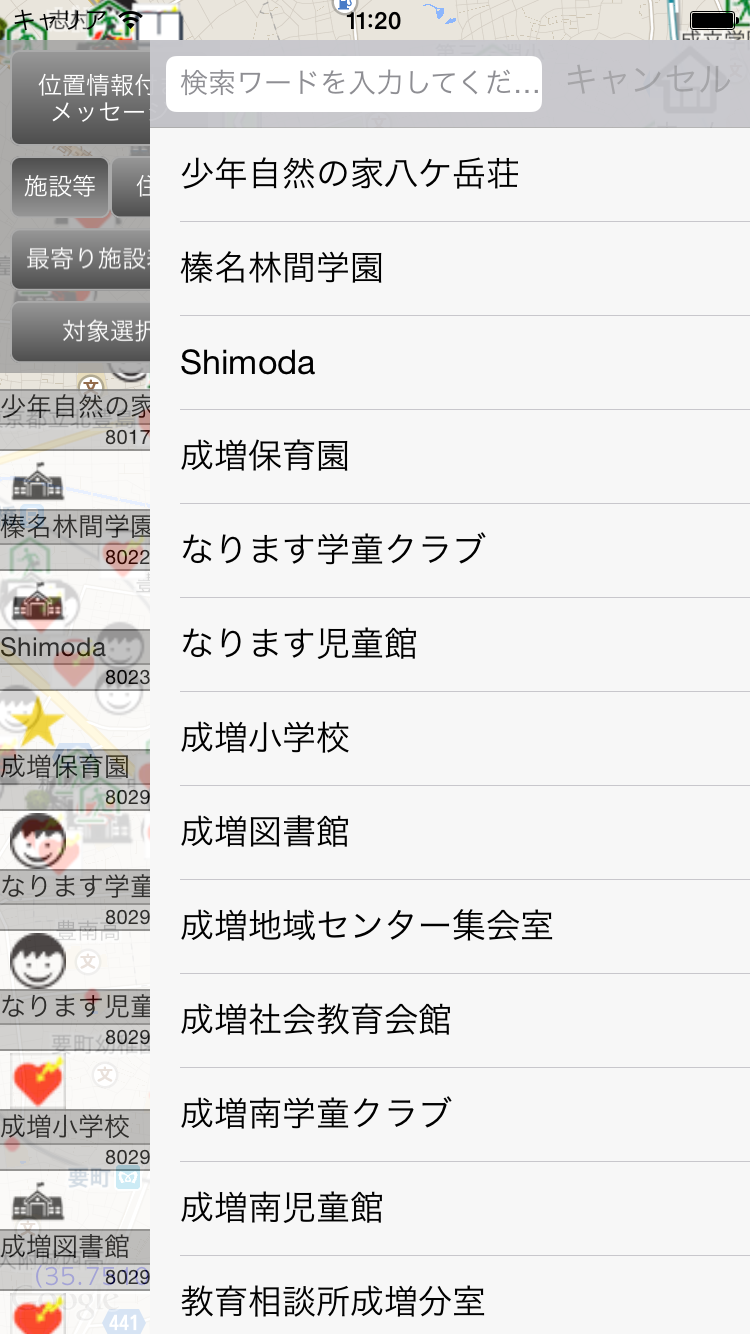The width and height of the screenshot is (750, 1334).
Task: Open the 成増社会教育会館 row
Action: 450,1021
